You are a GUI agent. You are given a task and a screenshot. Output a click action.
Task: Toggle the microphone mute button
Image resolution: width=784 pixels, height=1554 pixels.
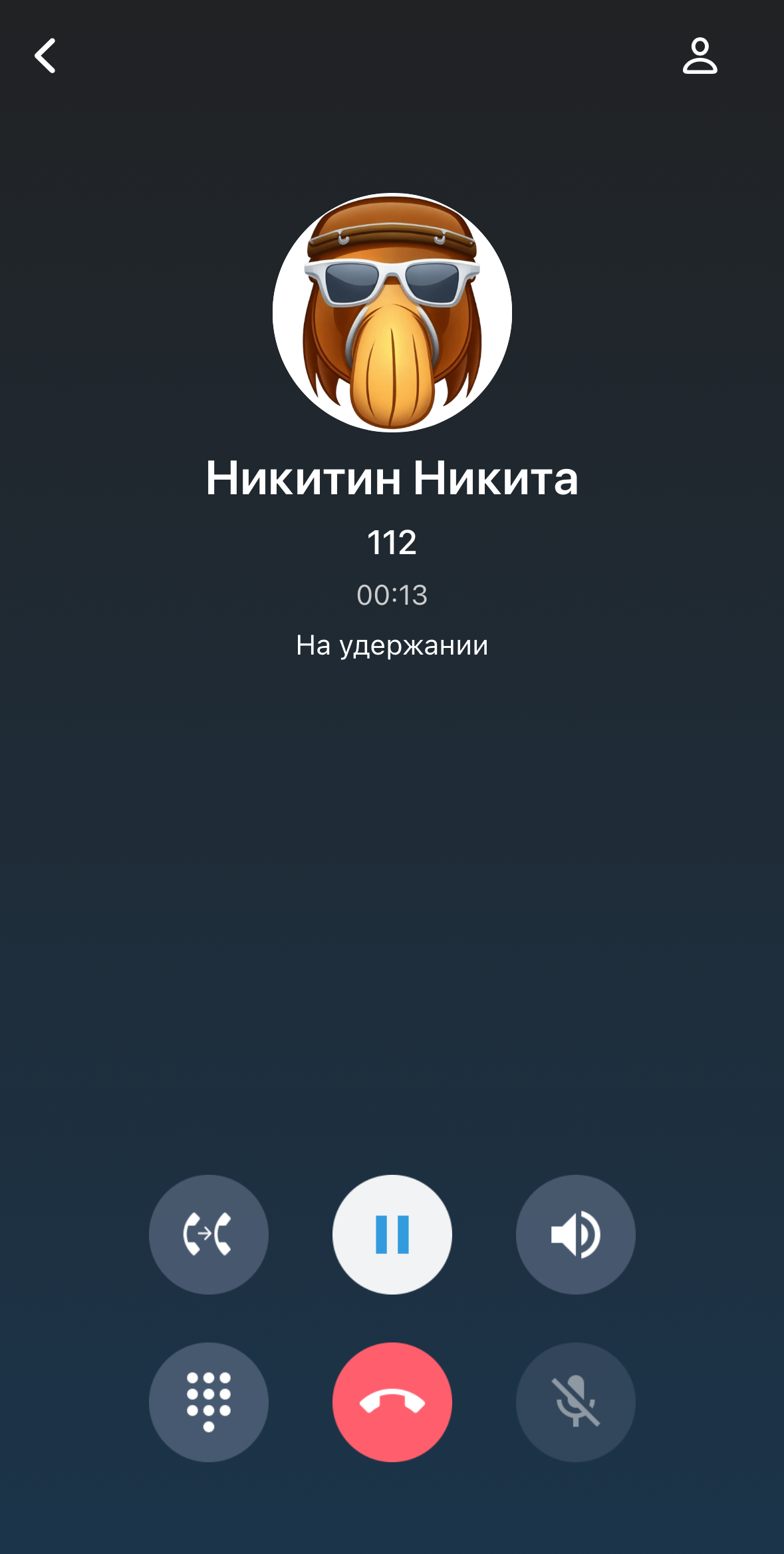coord(575,1402)
